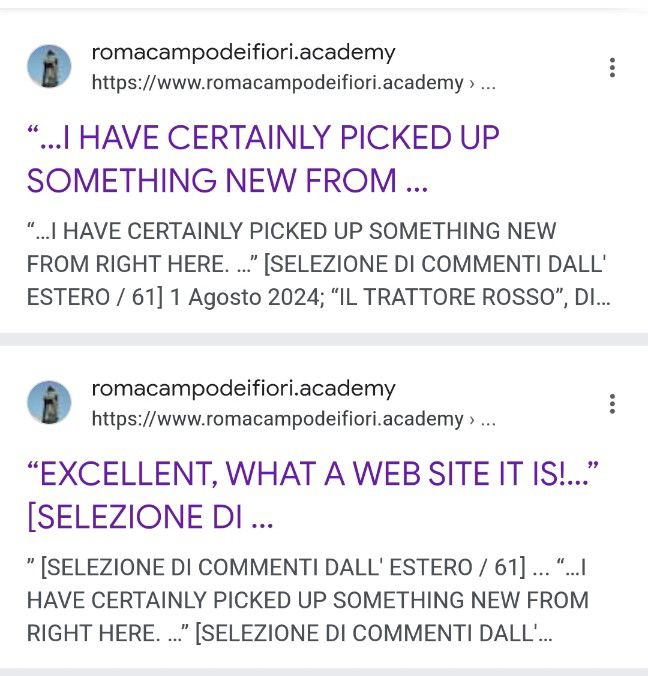Open the "I HAVE CERTAINLY PICKED UP" result link
The image size is (648, 676).
(x=263, y=159)
